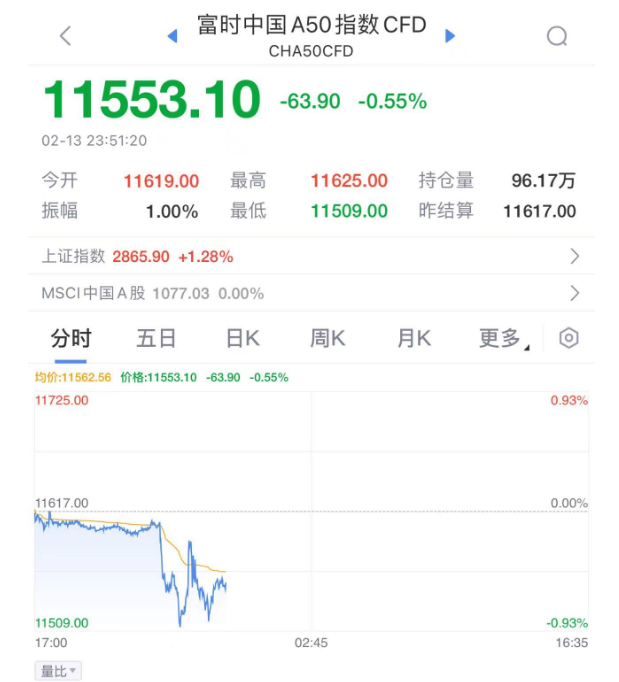This screenshot has height=682, width=619.
Task: Open chart settings hexagon icon
Action: pos(568,338)
